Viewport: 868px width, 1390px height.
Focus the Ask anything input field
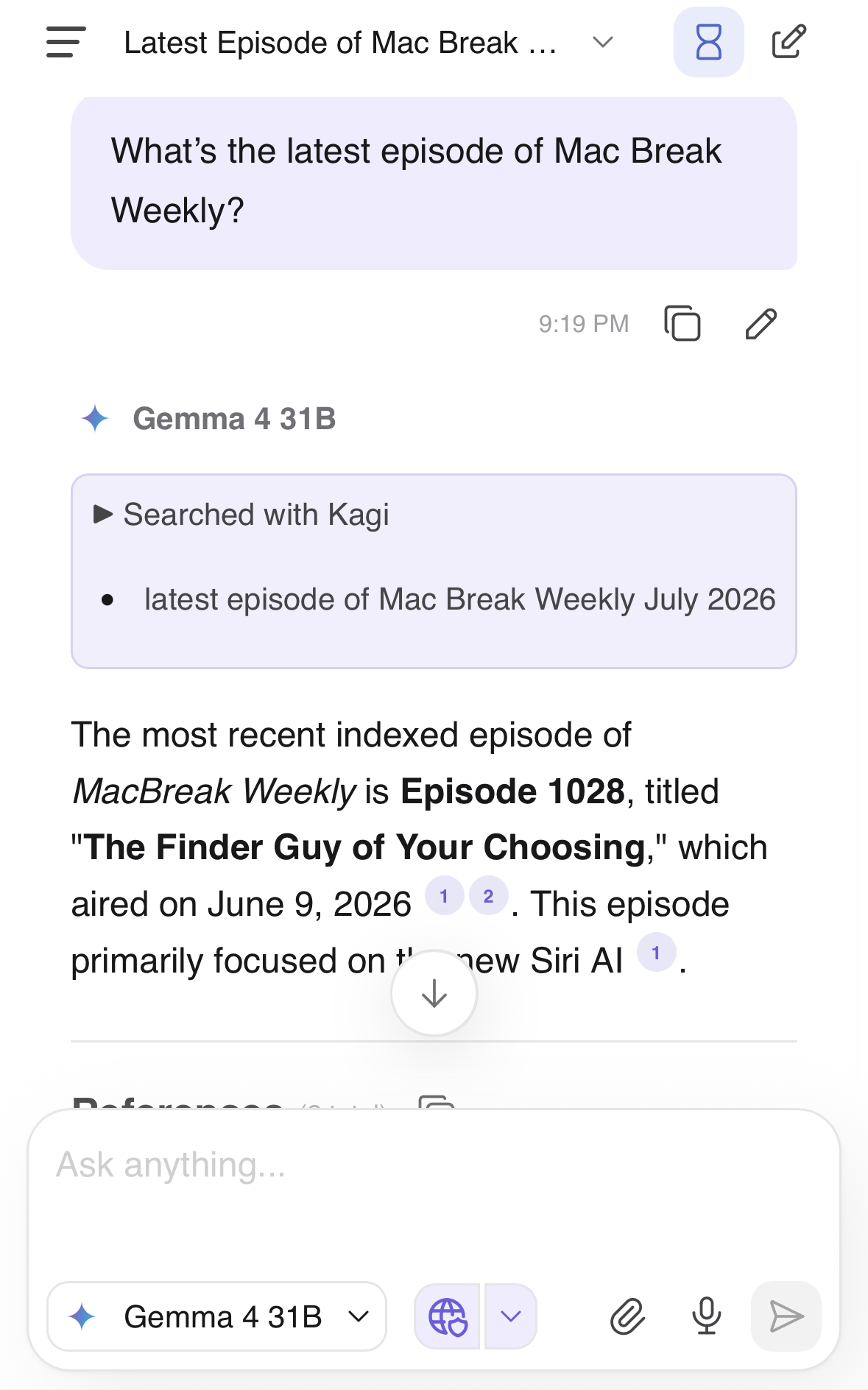click(x=434, y=1193)
